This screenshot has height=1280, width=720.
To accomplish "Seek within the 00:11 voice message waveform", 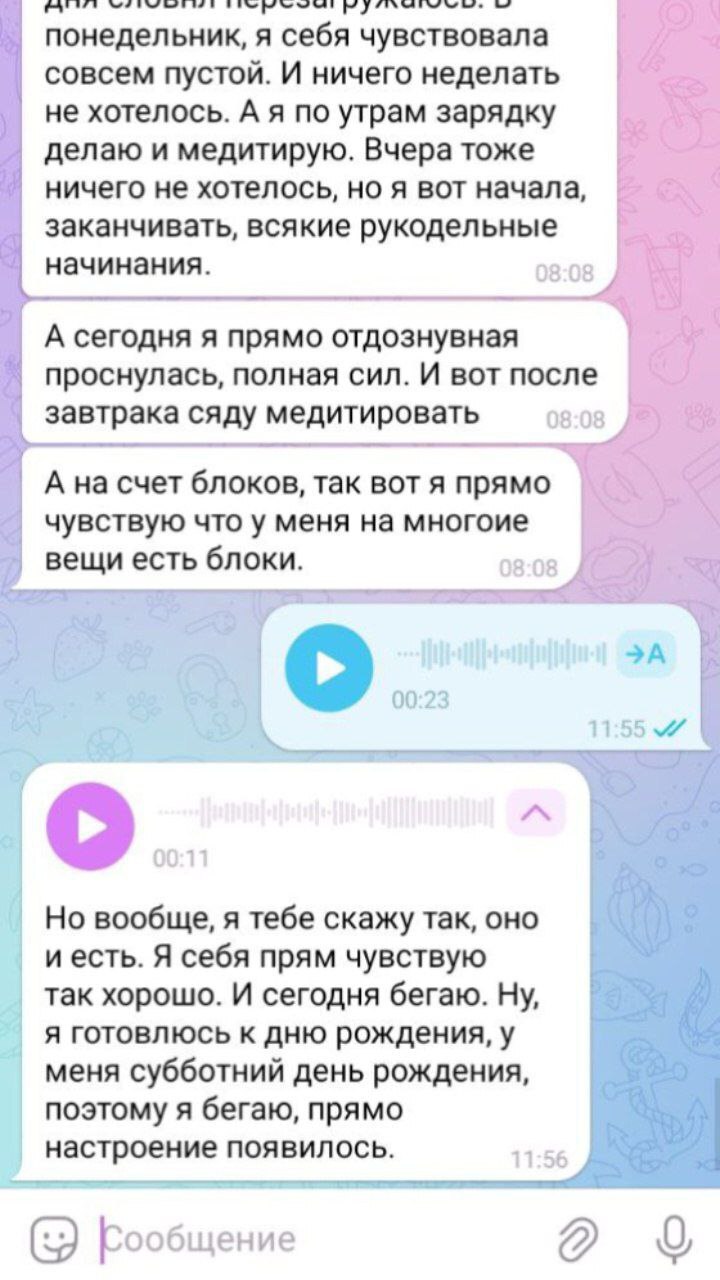I will coord(330,813).
